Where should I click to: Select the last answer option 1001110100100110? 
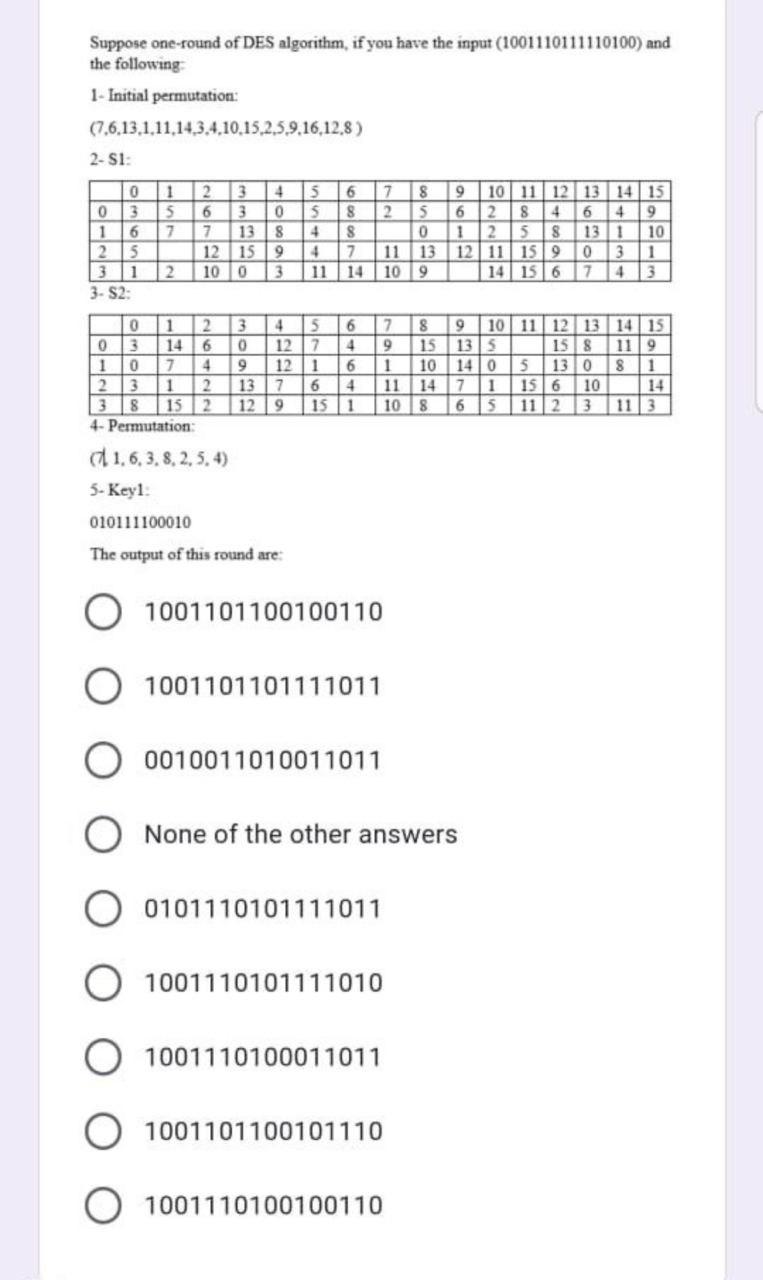[102, 1206]
